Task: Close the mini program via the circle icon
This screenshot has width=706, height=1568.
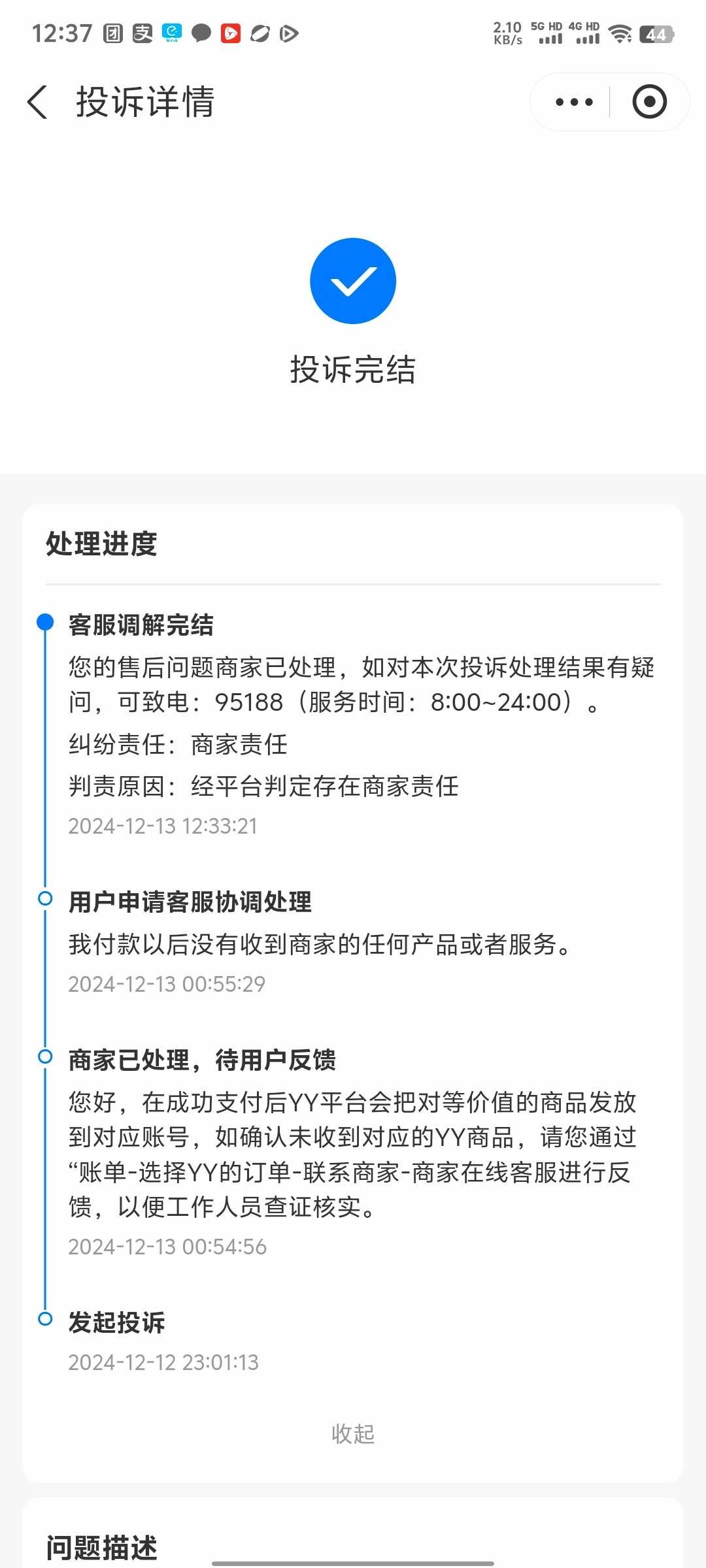Action: tap(649, 102)
